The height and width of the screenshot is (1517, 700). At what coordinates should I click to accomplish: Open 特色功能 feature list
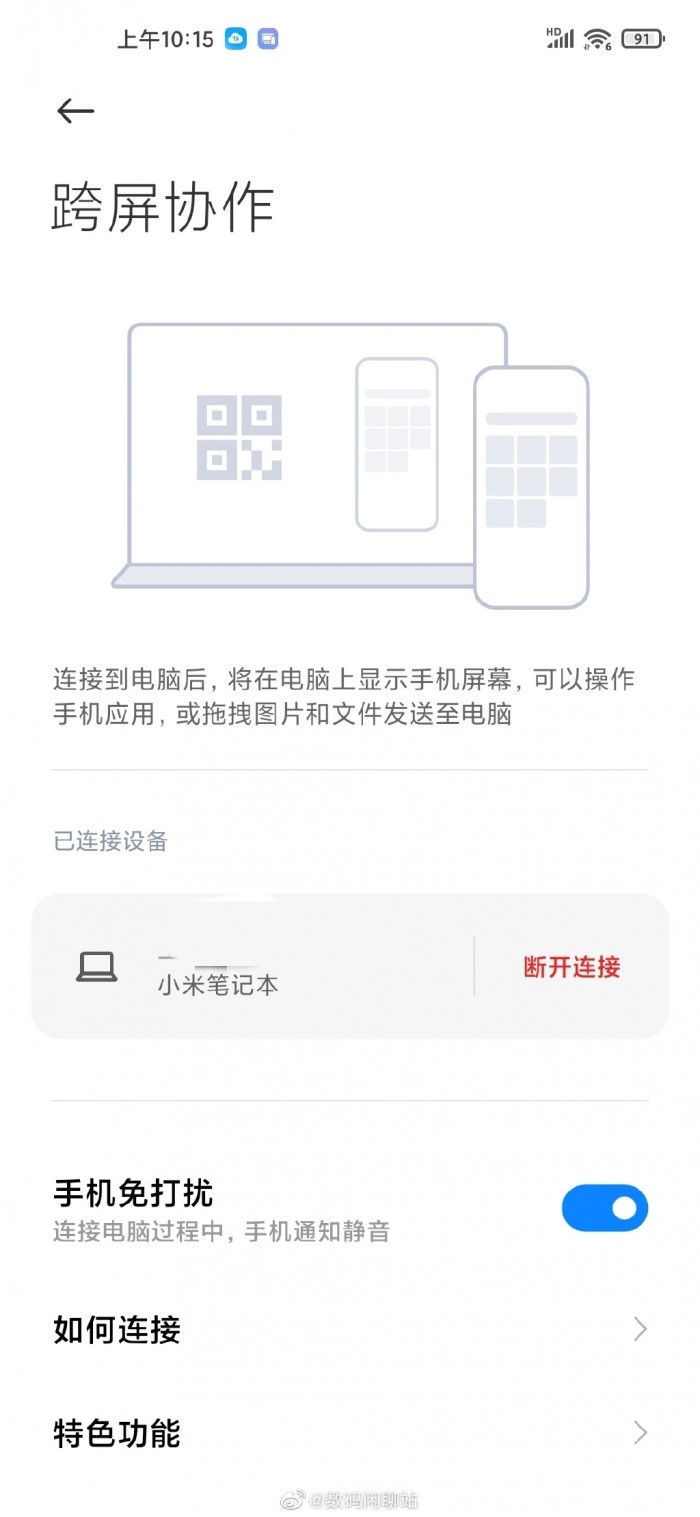[x=350, y=1434]
